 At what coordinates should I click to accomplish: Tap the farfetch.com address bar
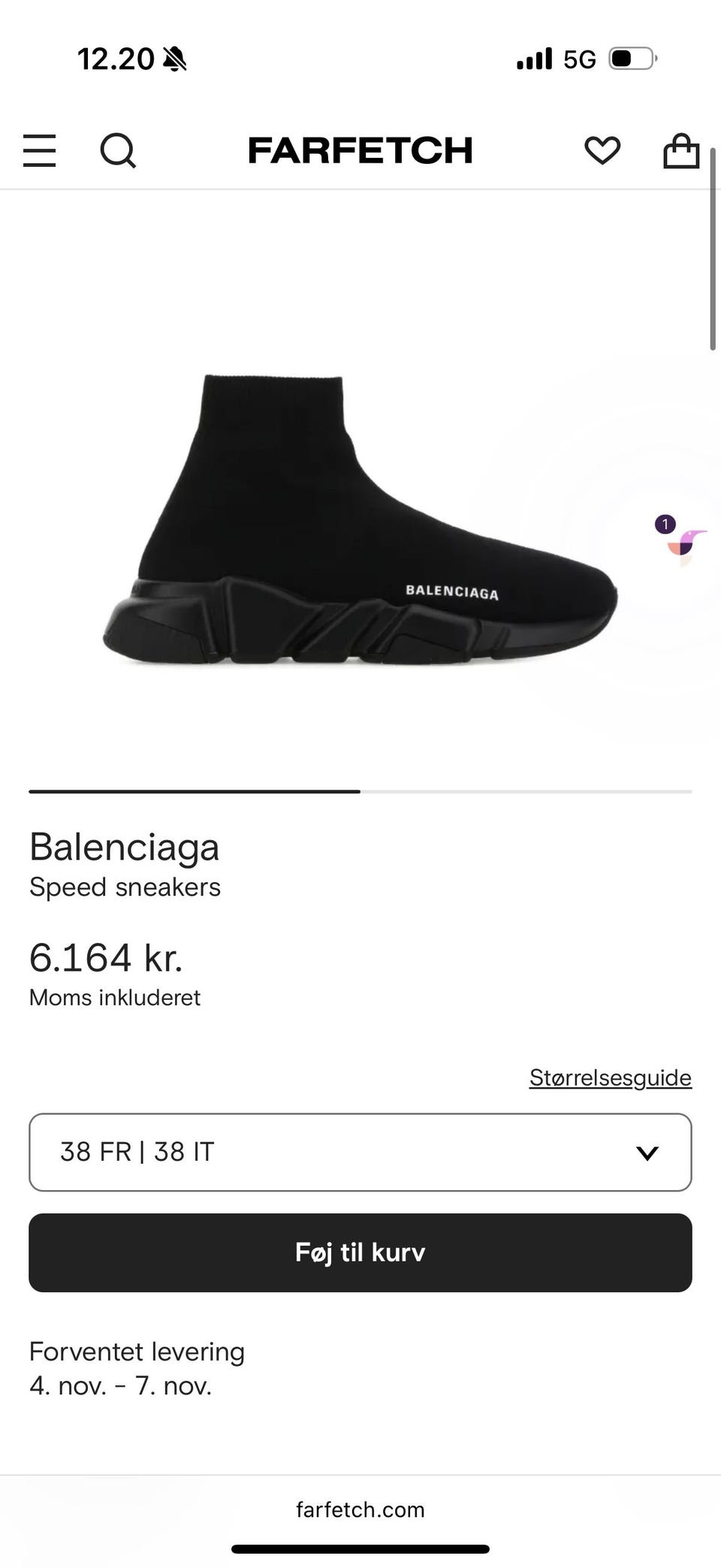[x=360, y=1510]
